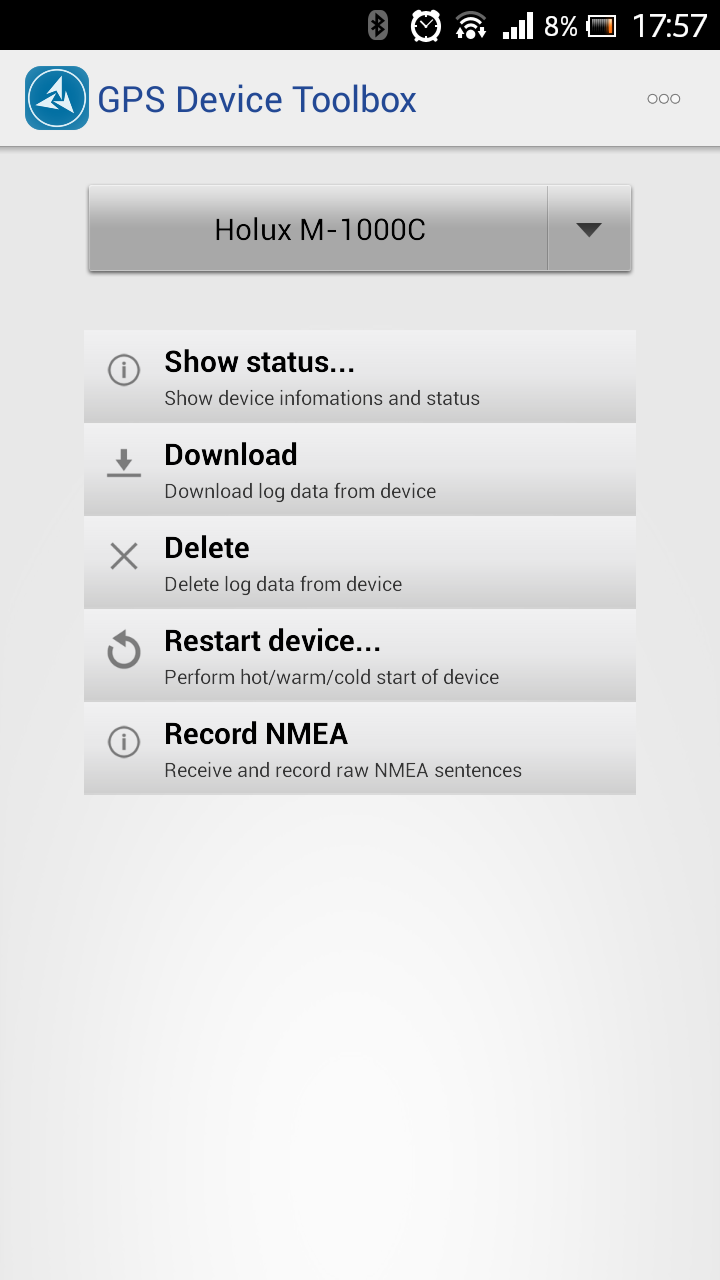Select the Download arrow icon
Screen dimensions: 720x1280
pos(123,462)
